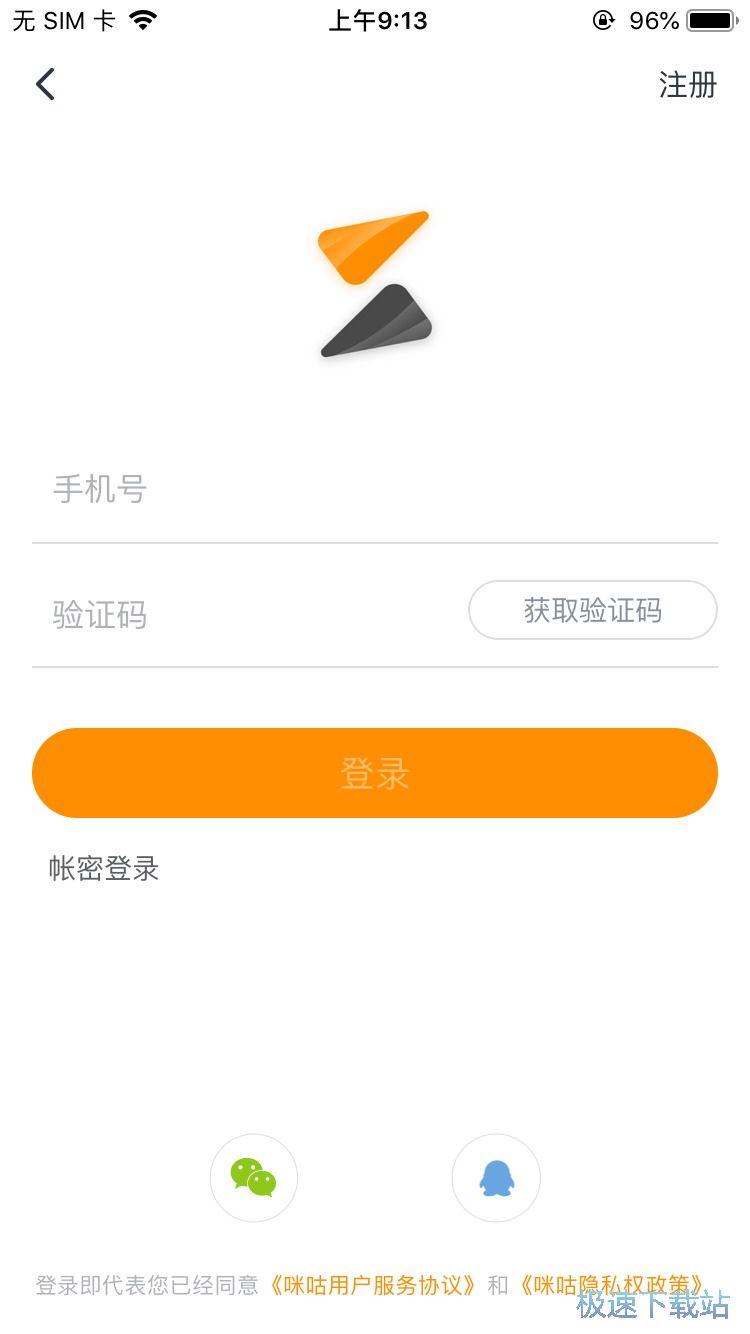Open the 注册 registration page

pyautogui.click(x=686, y=86)
